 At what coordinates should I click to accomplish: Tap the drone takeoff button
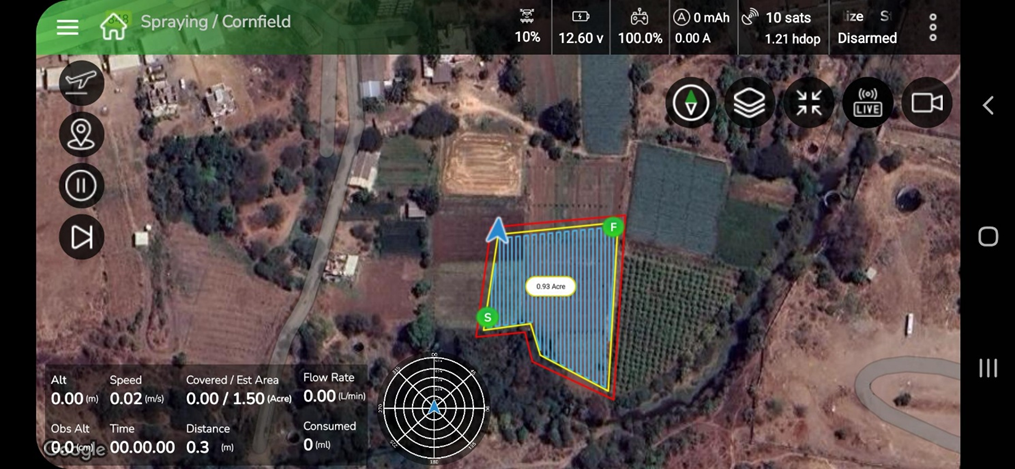[x=81, y=82]
